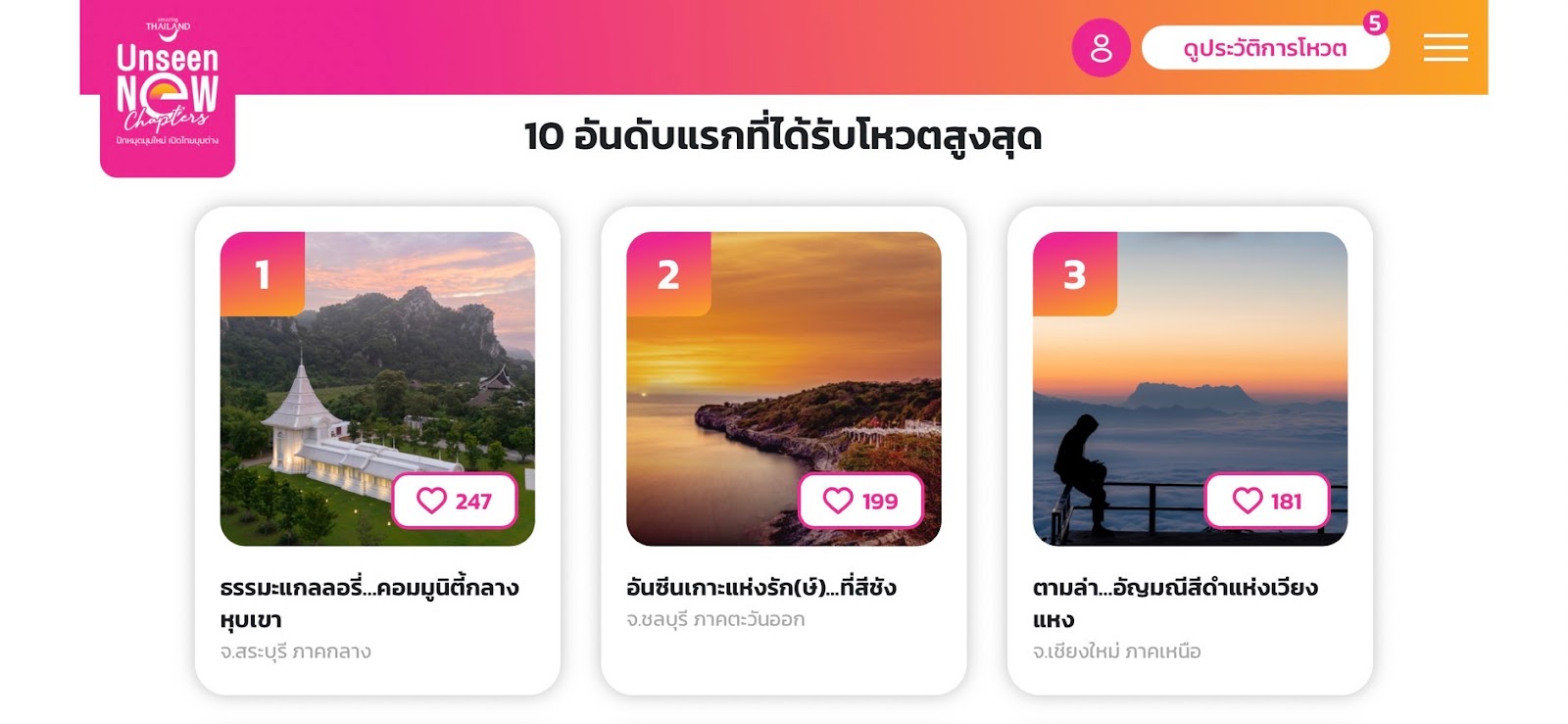Viewport: 1568px width, 724px height.
Task: Open the hamburger menu
Action: click(1445, 47)
